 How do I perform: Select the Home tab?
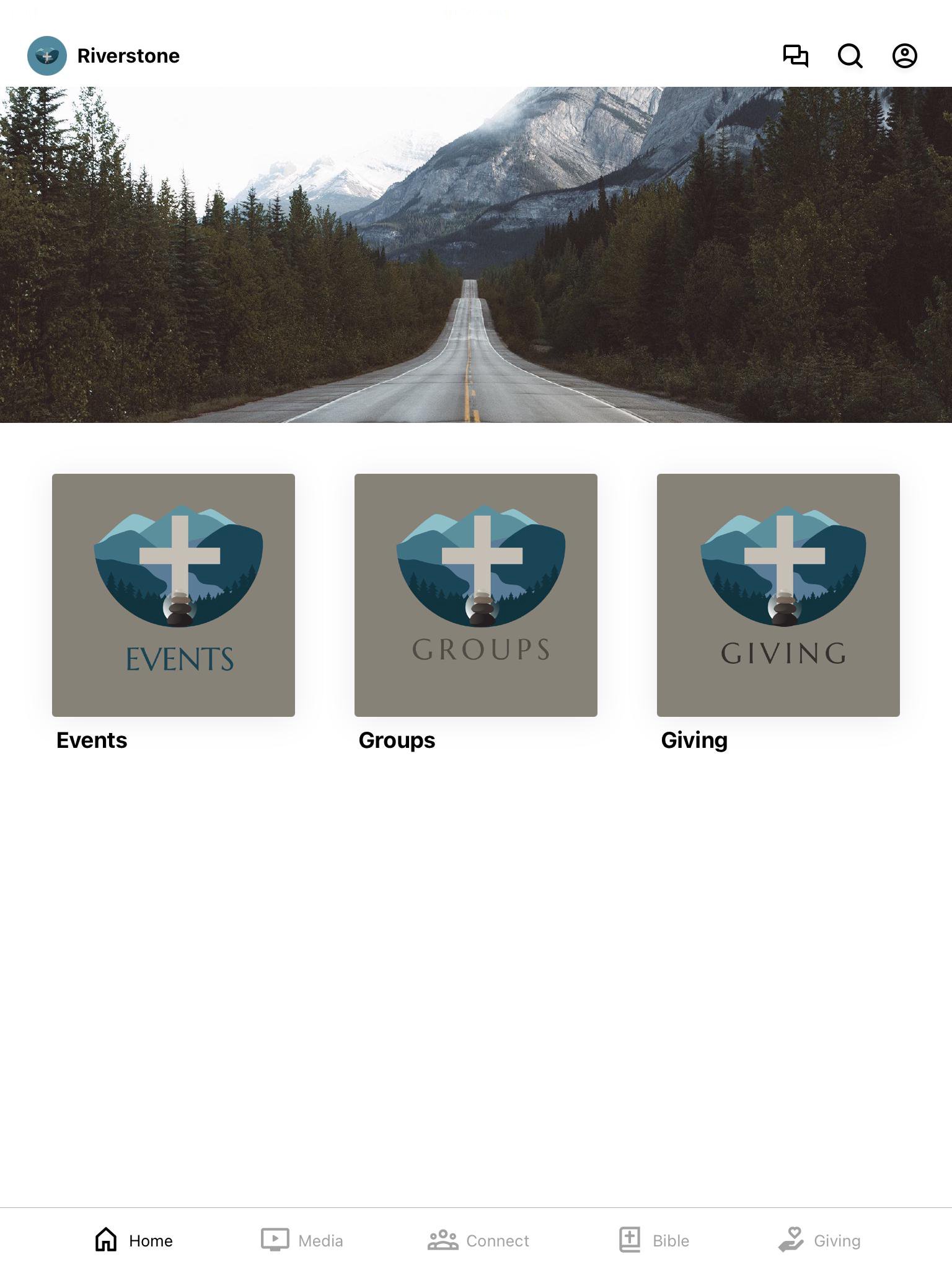coord(134,1240)
